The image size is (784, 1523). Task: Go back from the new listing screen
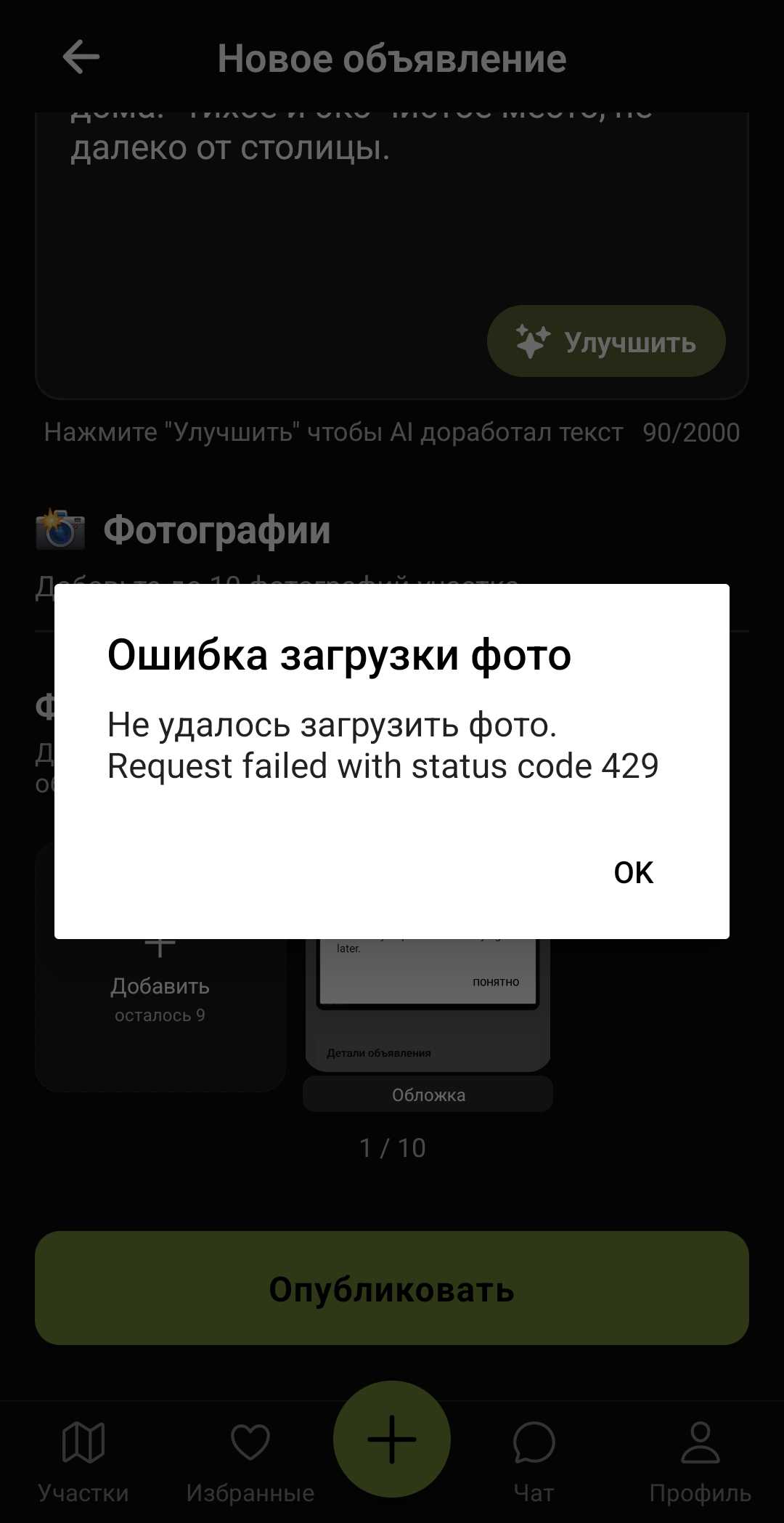tap(81, 57)
